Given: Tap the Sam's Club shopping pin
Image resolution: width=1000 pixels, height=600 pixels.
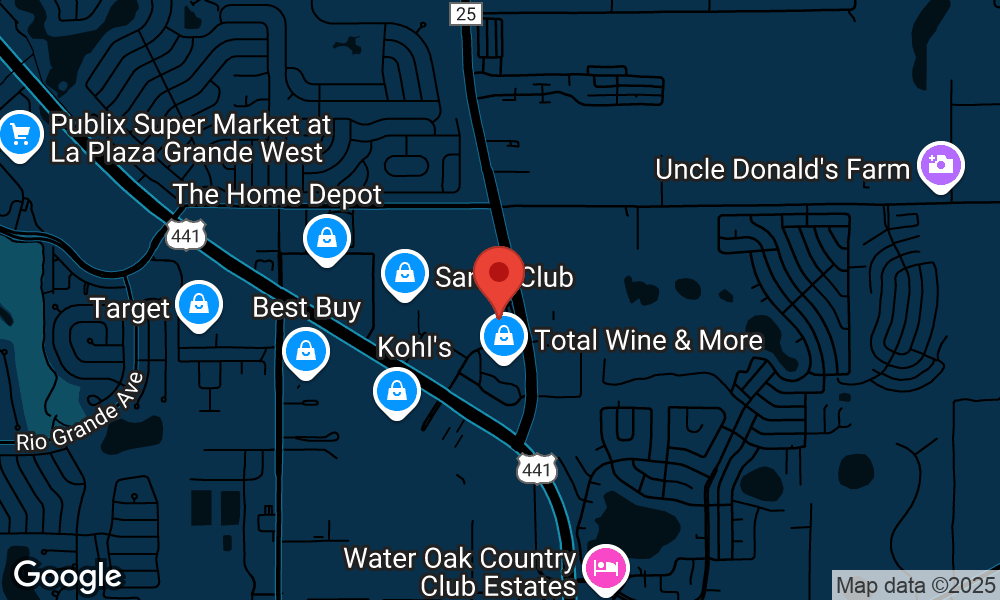Looking at the screenshot, I should pyautogui.click(x=405, y=272).
